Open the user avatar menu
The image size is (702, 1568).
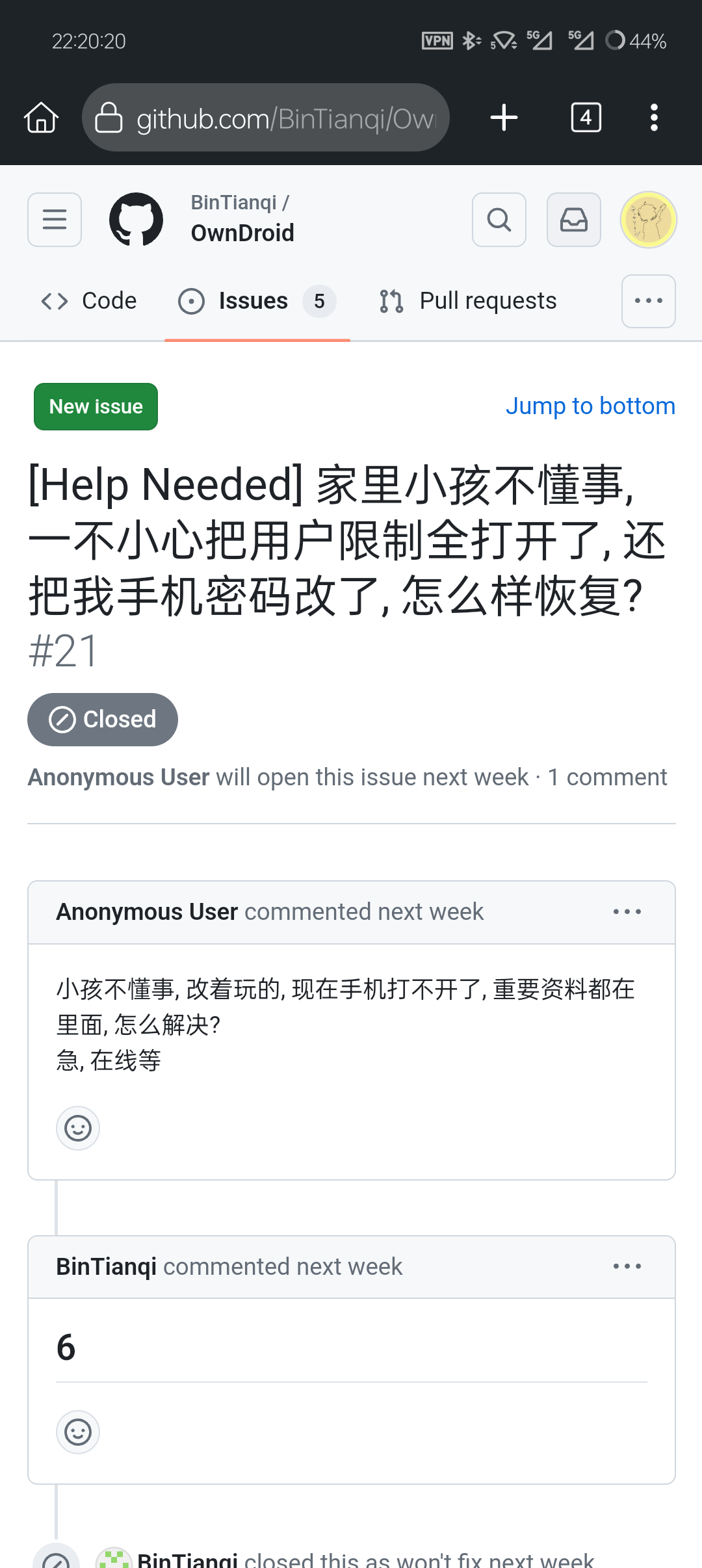pos(648,220)
